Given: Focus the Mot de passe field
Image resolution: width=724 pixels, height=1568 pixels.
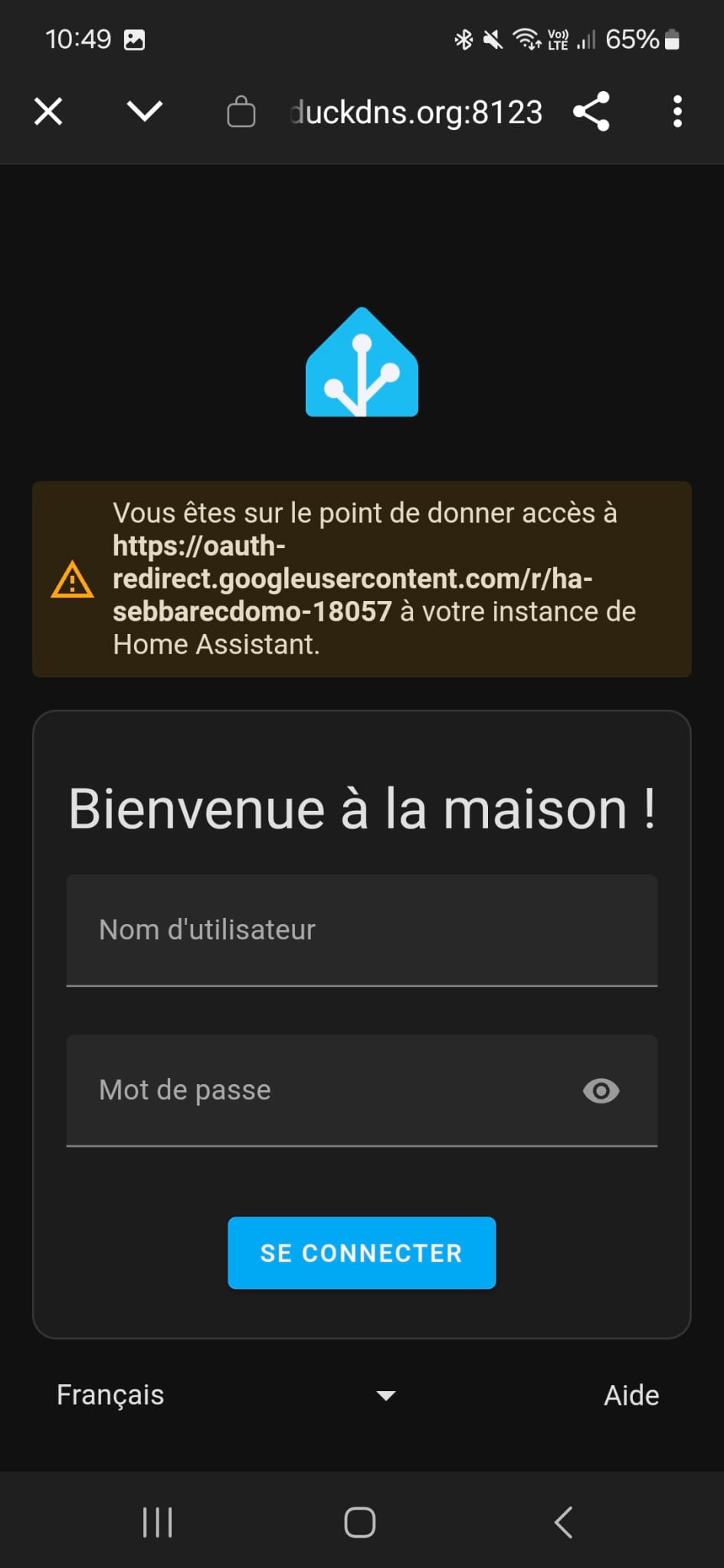Looking at the screenshot, I should (x=322, y=1090).
